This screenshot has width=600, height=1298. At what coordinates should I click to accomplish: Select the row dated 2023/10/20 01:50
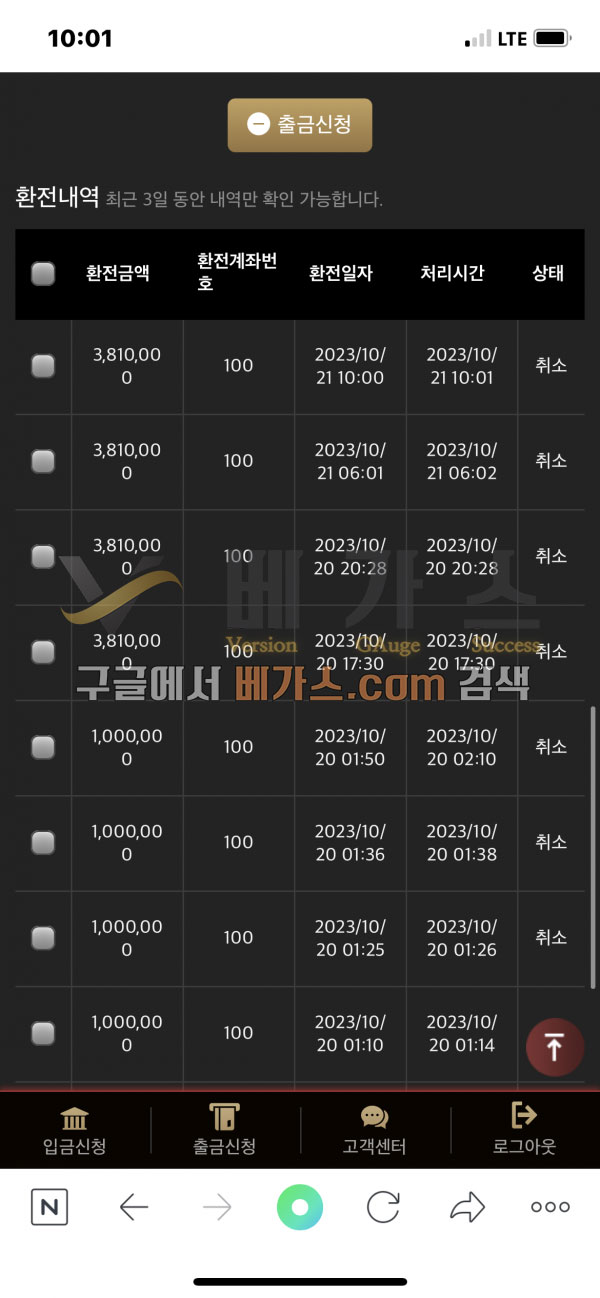click(43, 747)
